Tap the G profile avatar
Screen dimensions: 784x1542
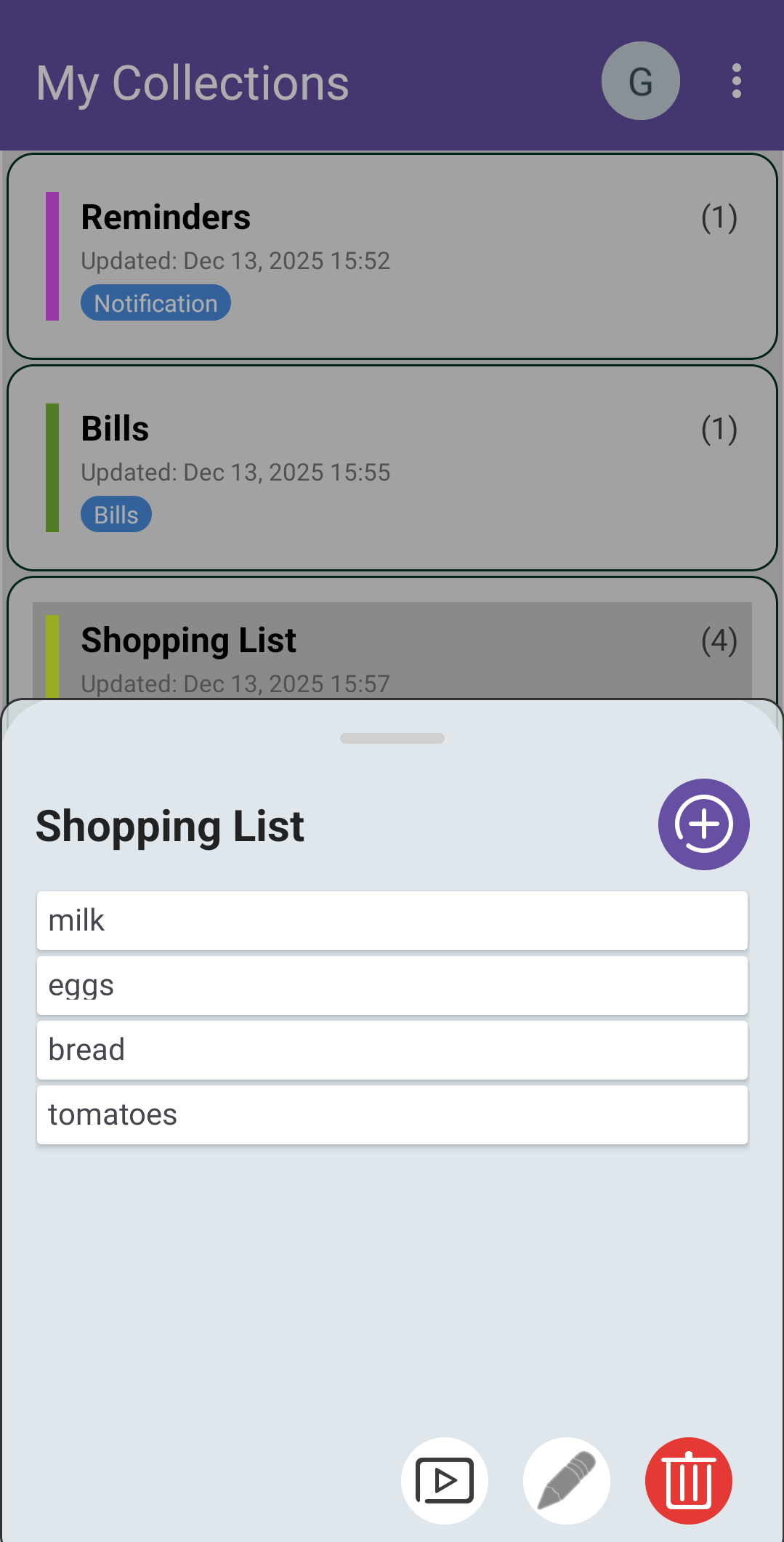(640, 81)
